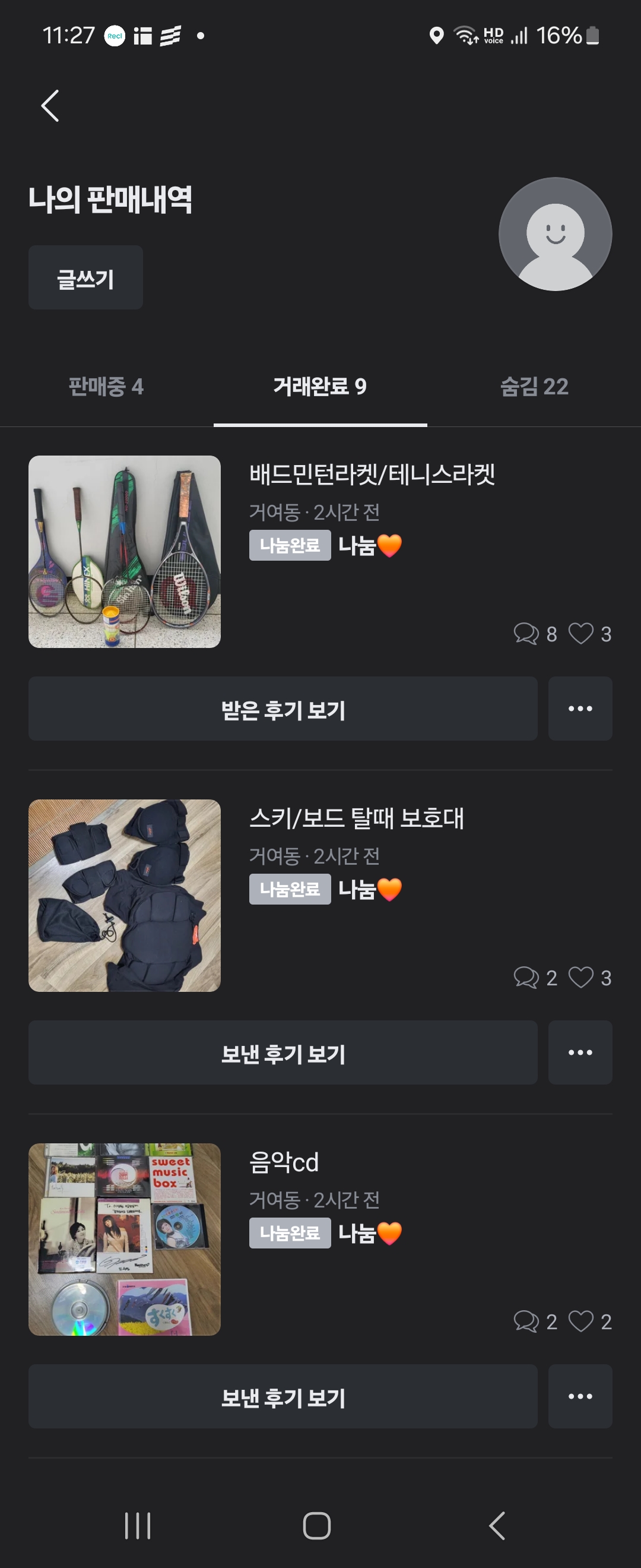Open the 음악cd listing
The image size is (641, 1568).
(284, 1162)
